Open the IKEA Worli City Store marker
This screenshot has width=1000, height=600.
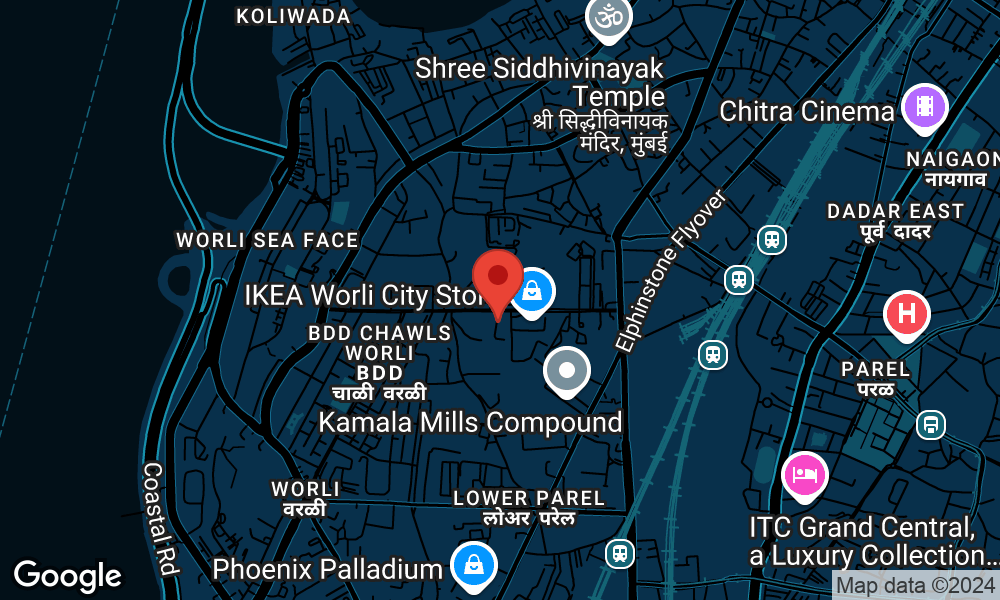pyautogui.click(x=533, y=291)
